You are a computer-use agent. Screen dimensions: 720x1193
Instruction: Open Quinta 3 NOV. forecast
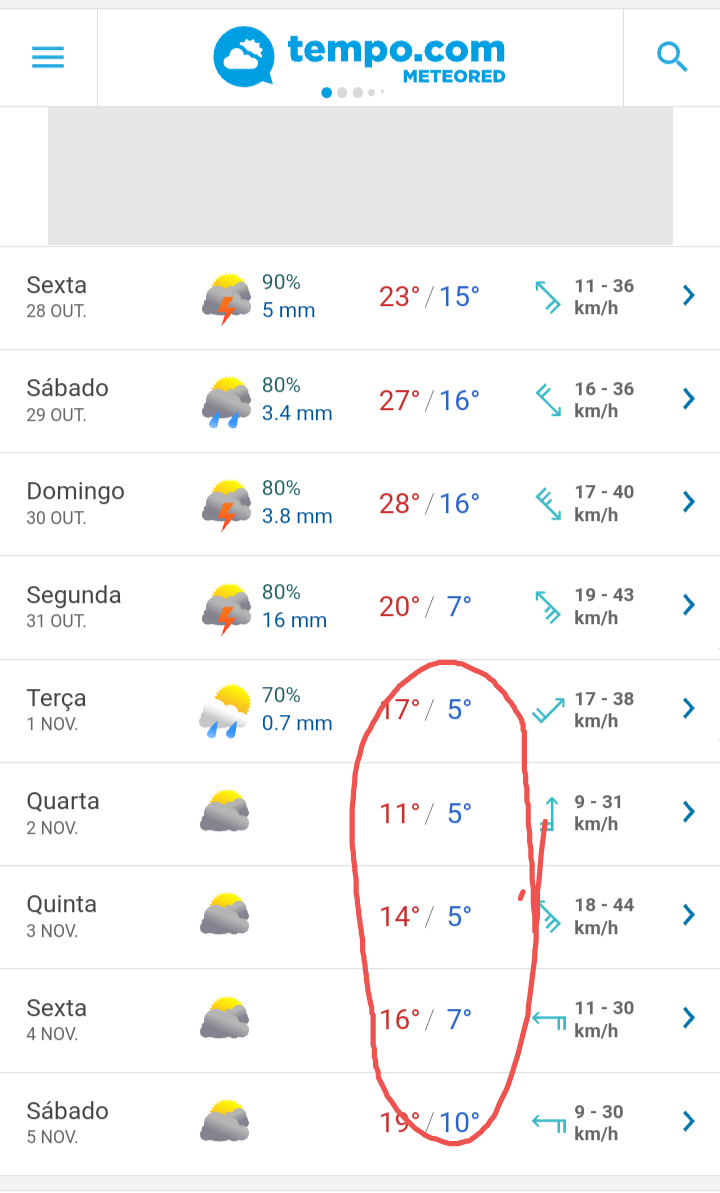point(360,918)
